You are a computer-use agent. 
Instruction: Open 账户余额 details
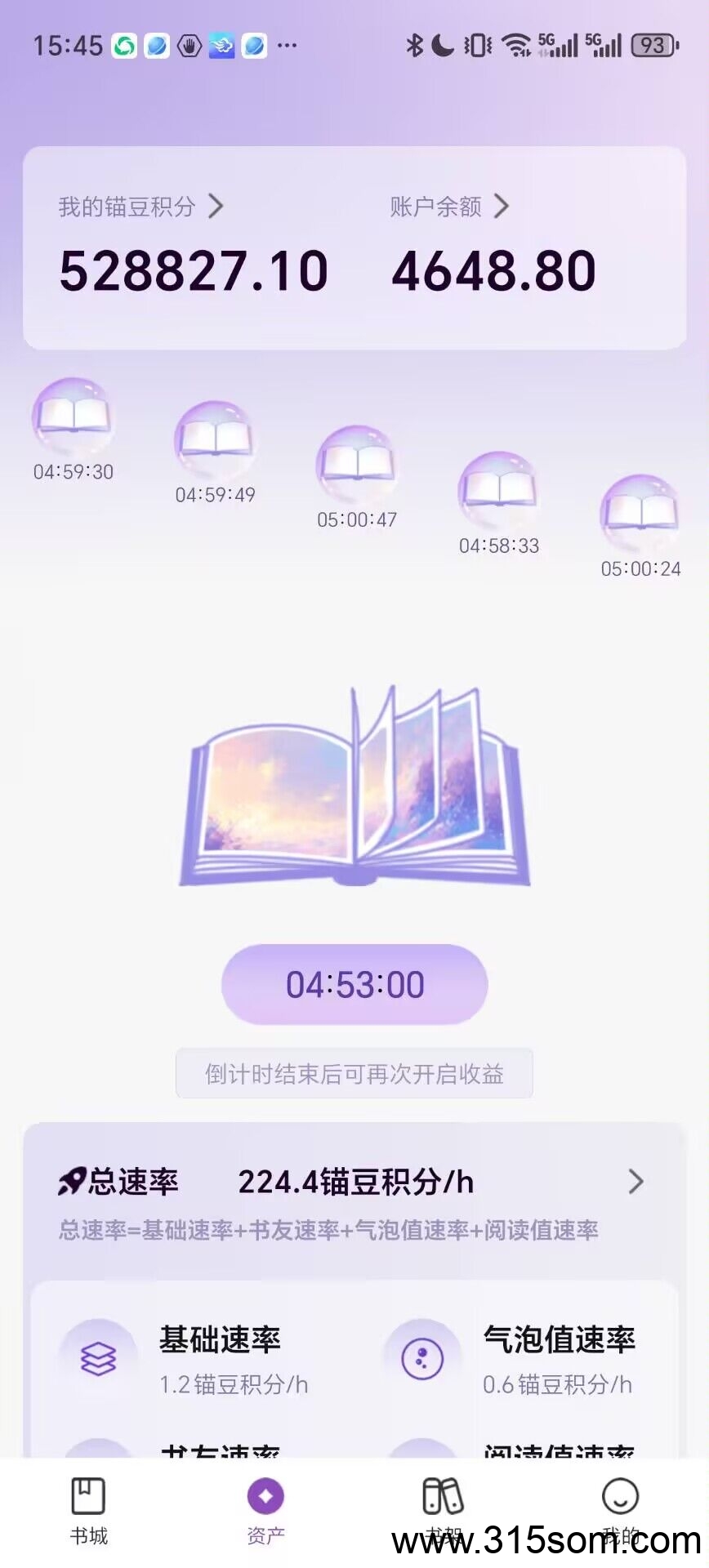pyautogui.click(x=448, y=207)
